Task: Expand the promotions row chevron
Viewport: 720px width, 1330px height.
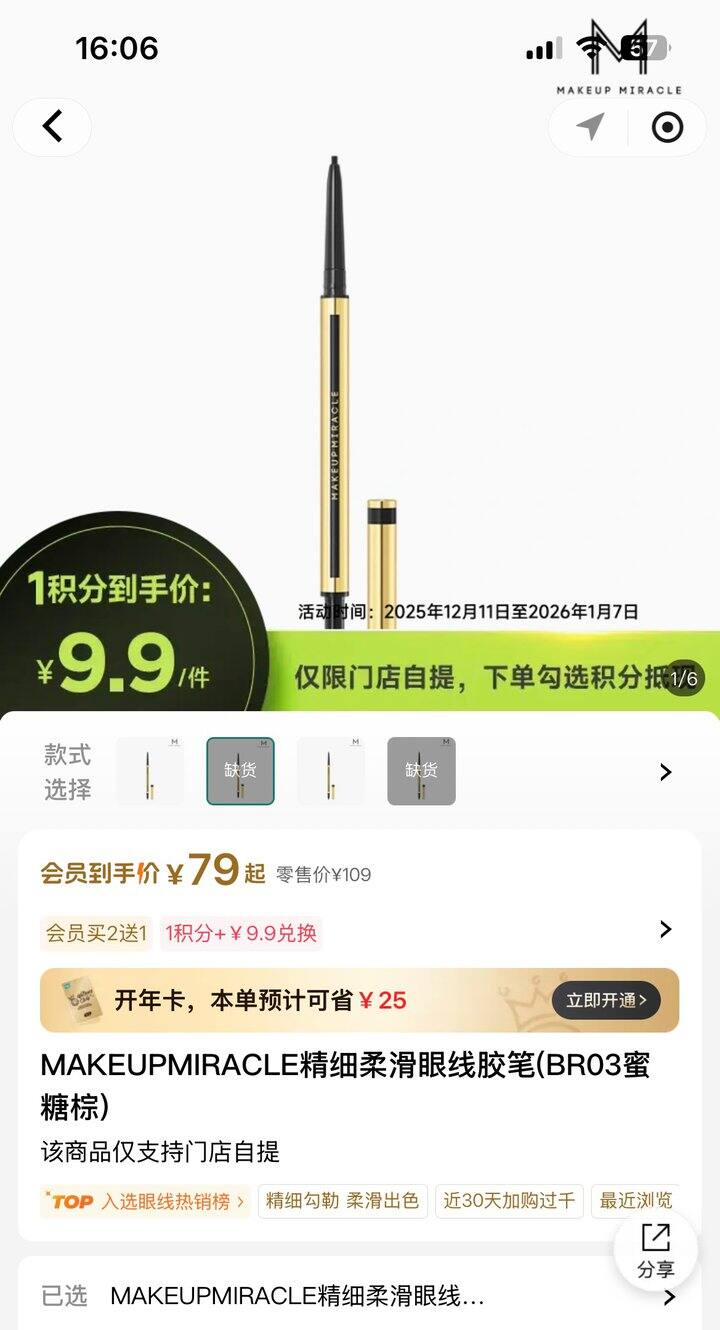Action: (666, 930)
